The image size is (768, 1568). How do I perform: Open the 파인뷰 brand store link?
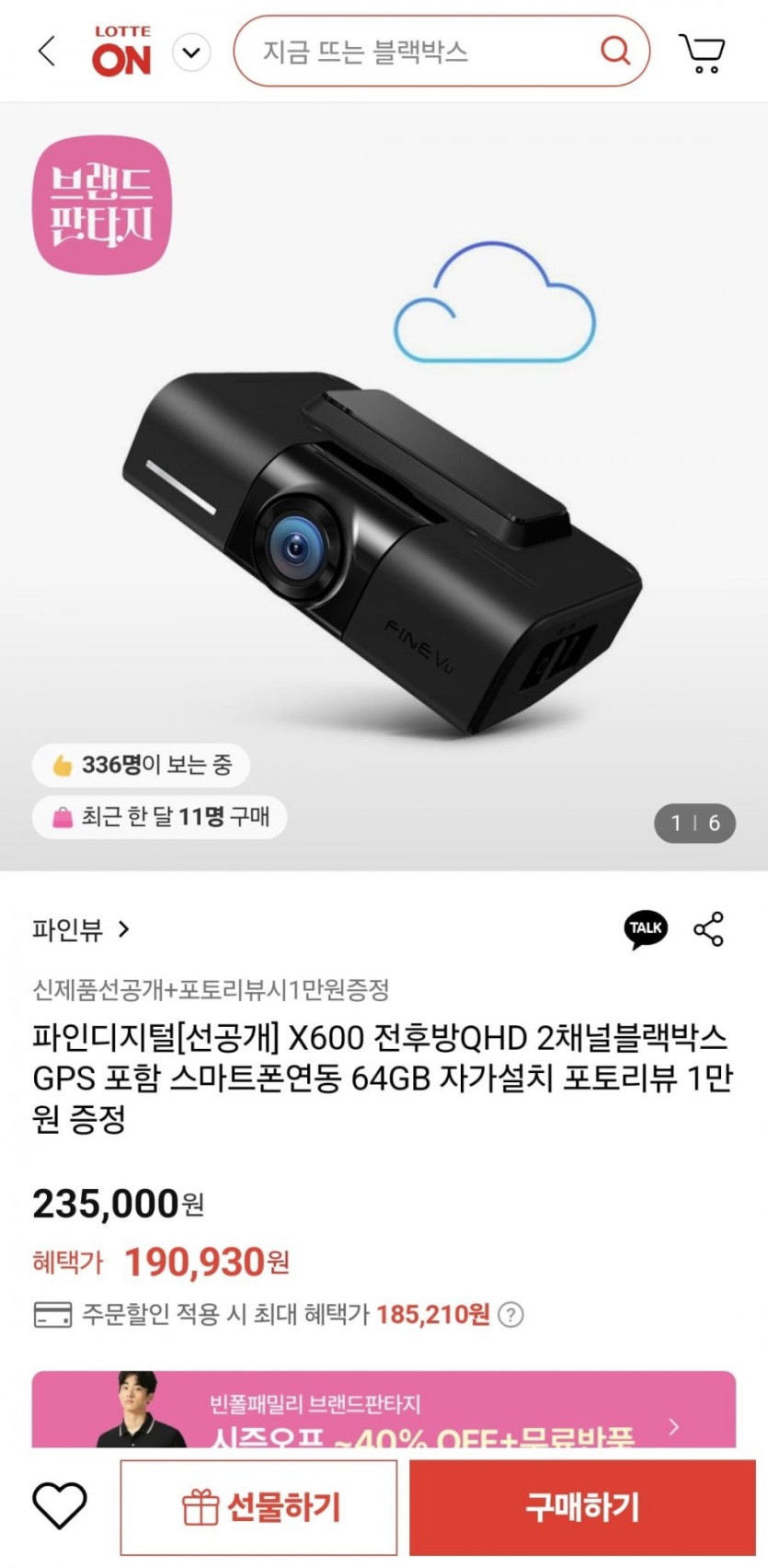click(81, 929)
